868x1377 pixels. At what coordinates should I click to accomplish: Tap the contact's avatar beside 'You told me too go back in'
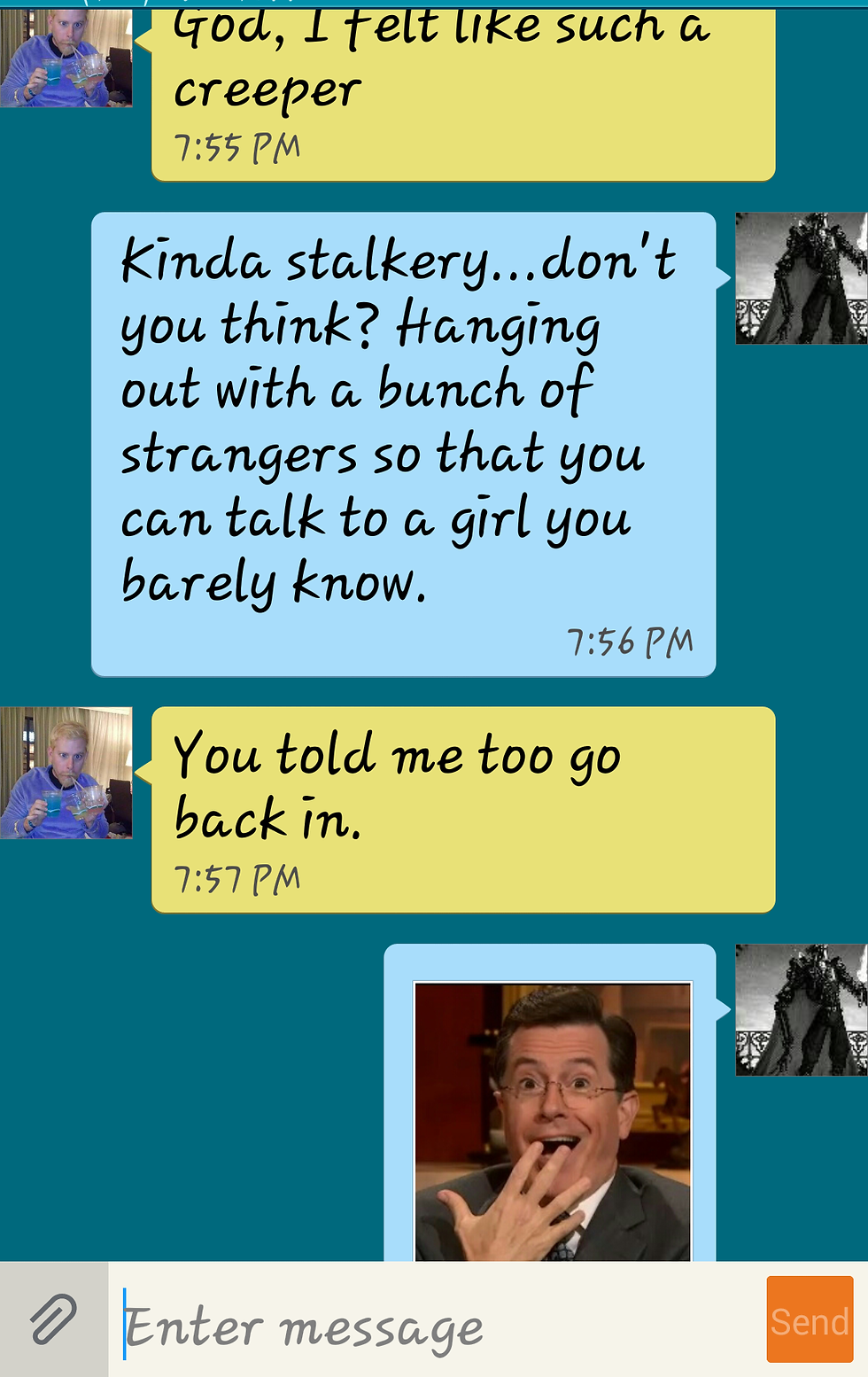click(66, 773)
